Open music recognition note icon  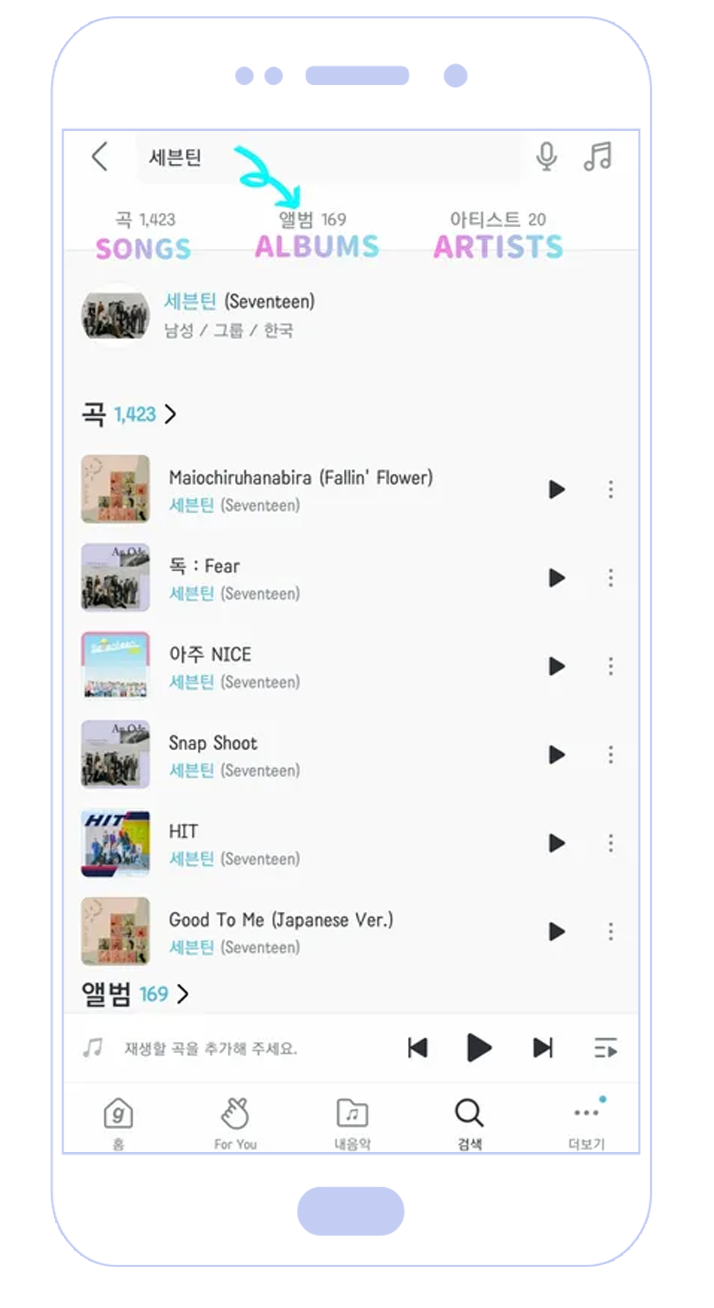[x=598, y=157]
